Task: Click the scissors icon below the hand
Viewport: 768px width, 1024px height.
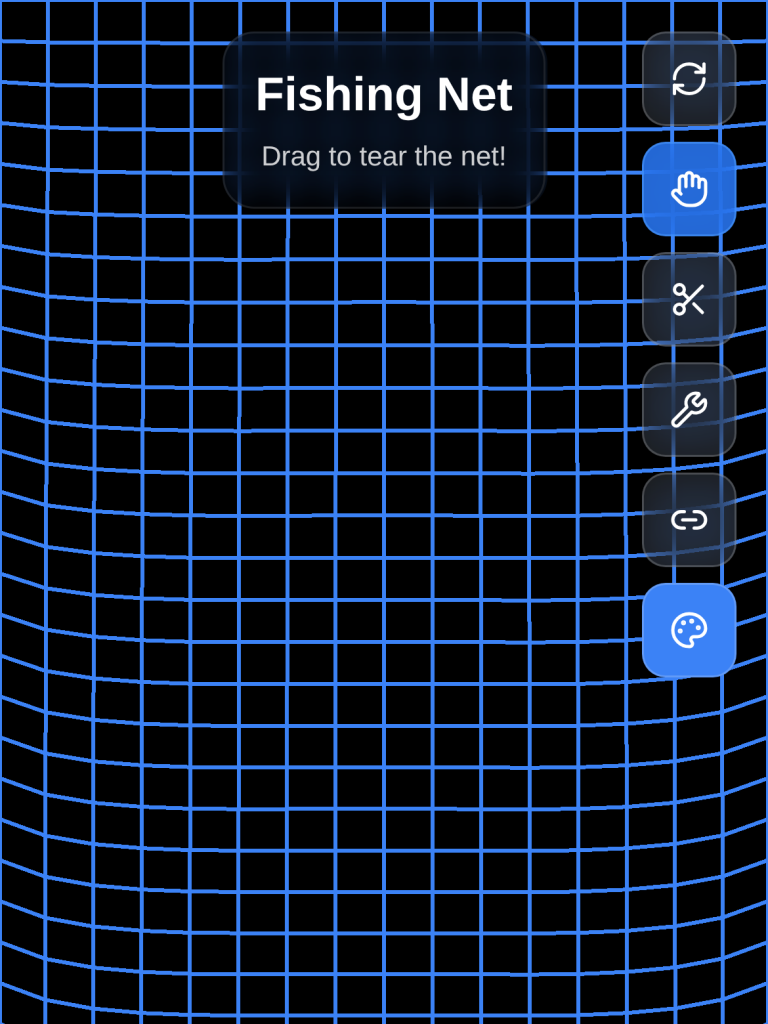Action: click(688, 298)
